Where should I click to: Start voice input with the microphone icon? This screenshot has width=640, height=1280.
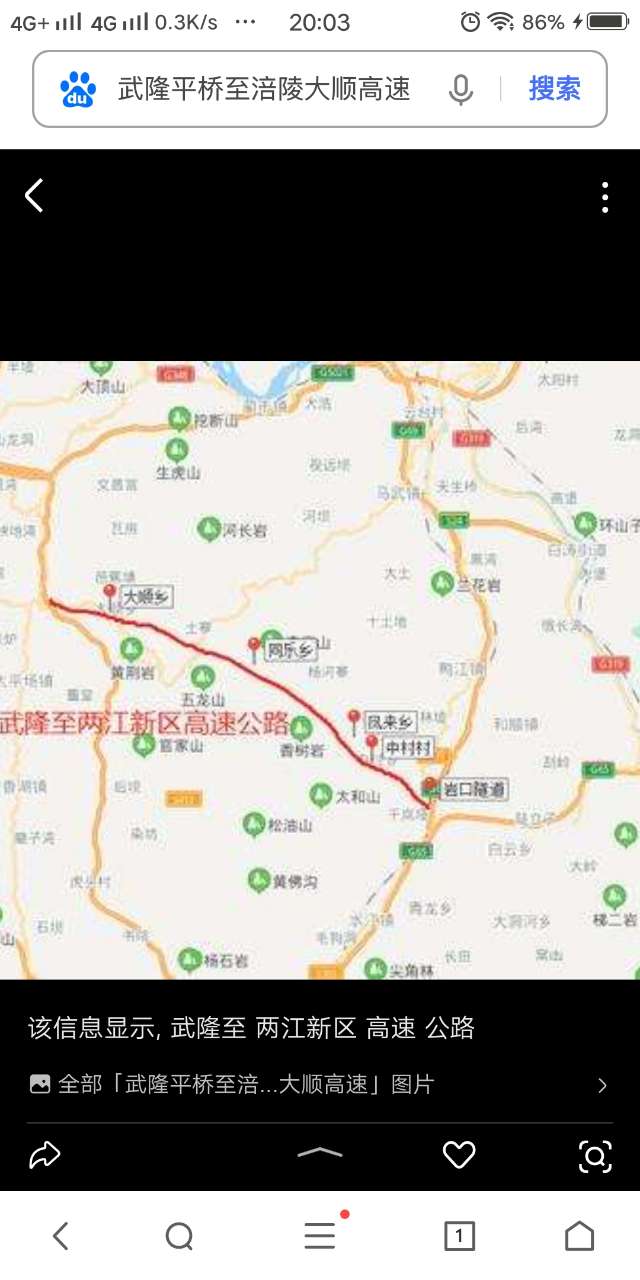coord(460,90)
